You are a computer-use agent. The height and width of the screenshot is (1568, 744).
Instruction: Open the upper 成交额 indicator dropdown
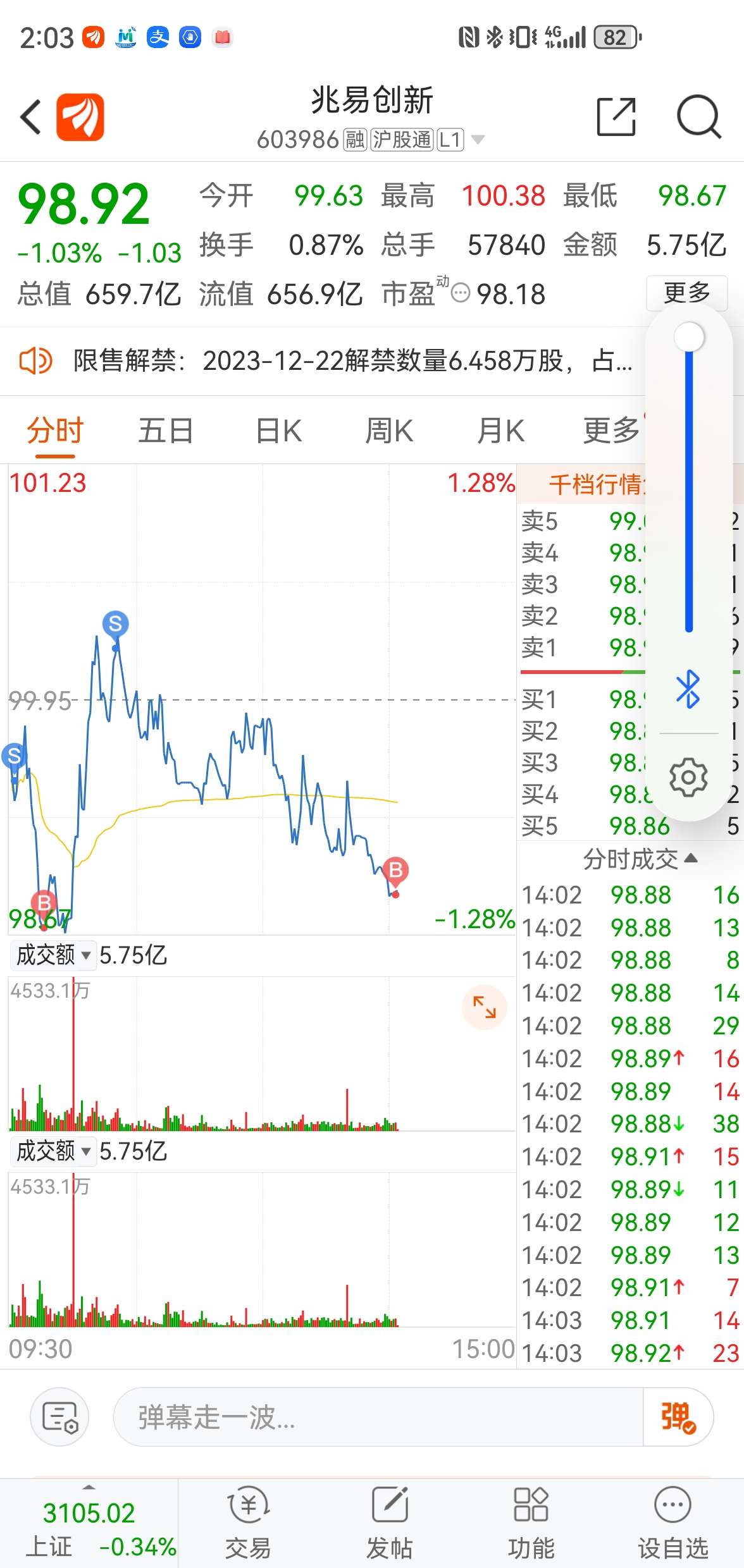[53, 955]
